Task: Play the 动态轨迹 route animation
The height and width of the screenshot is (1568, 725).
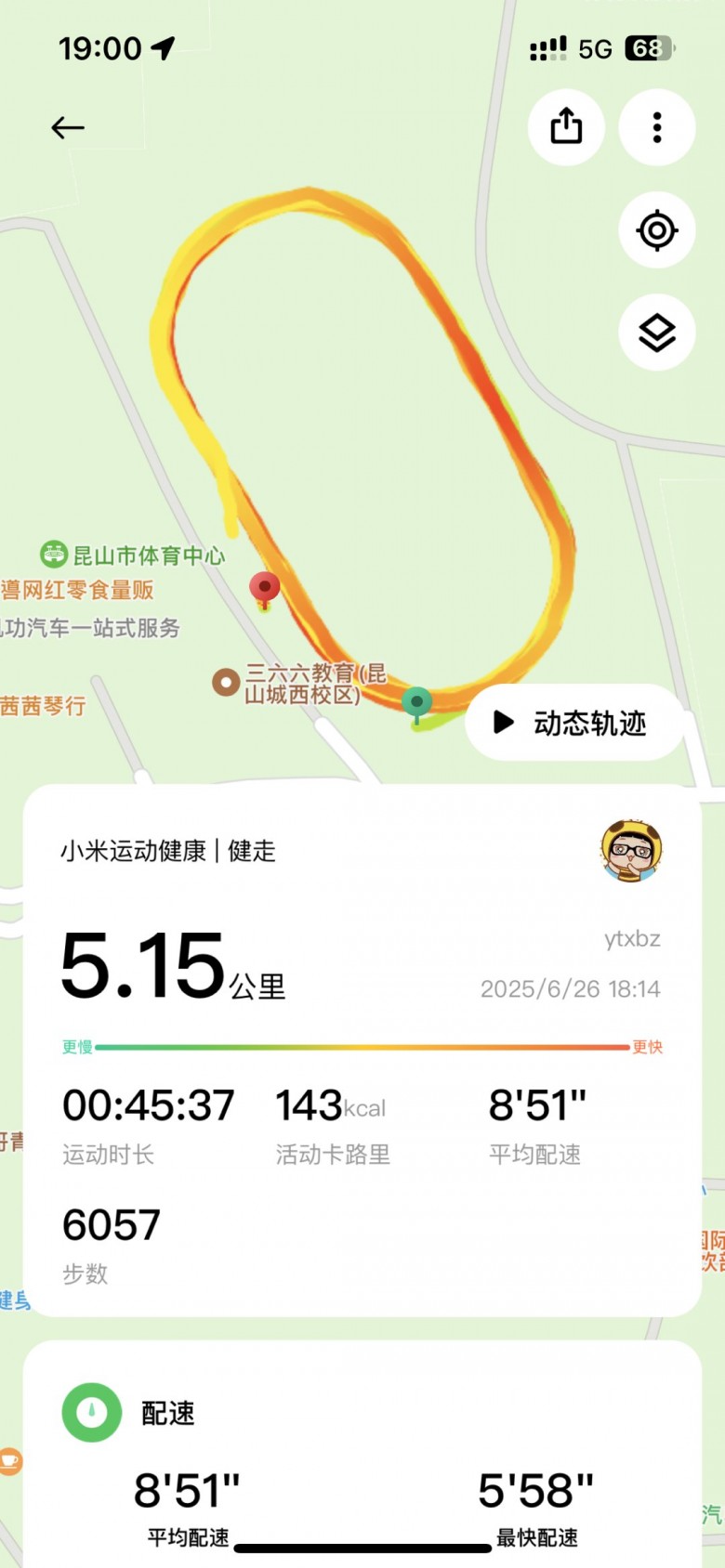Action: pyautogui.click(x=573, y=723)
